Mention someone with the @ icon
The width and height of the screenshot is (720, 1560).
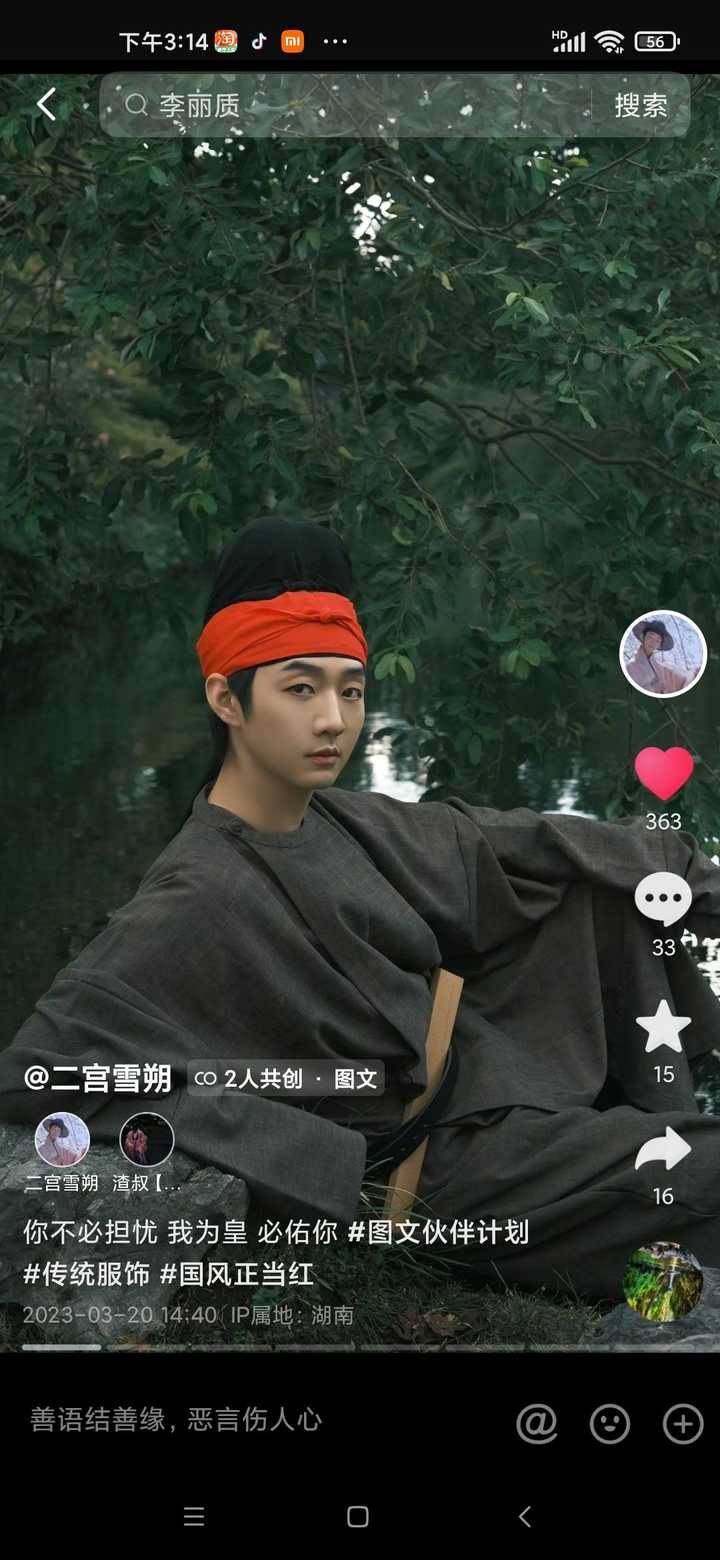pyautogui.click(x=537, y=1422)
